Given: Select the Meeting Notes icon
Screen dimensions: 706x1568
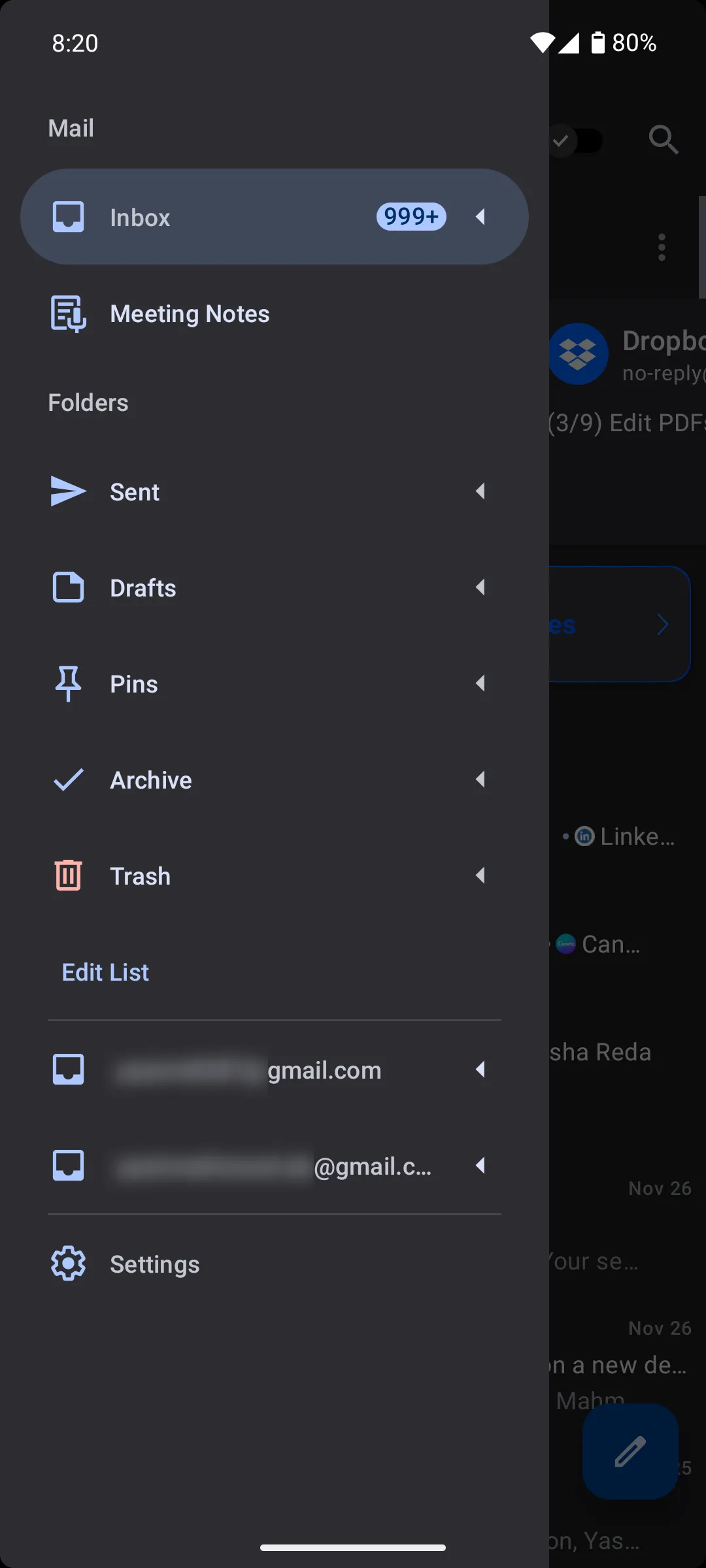Looking at the screenshot, I should [x=68, y=314].
